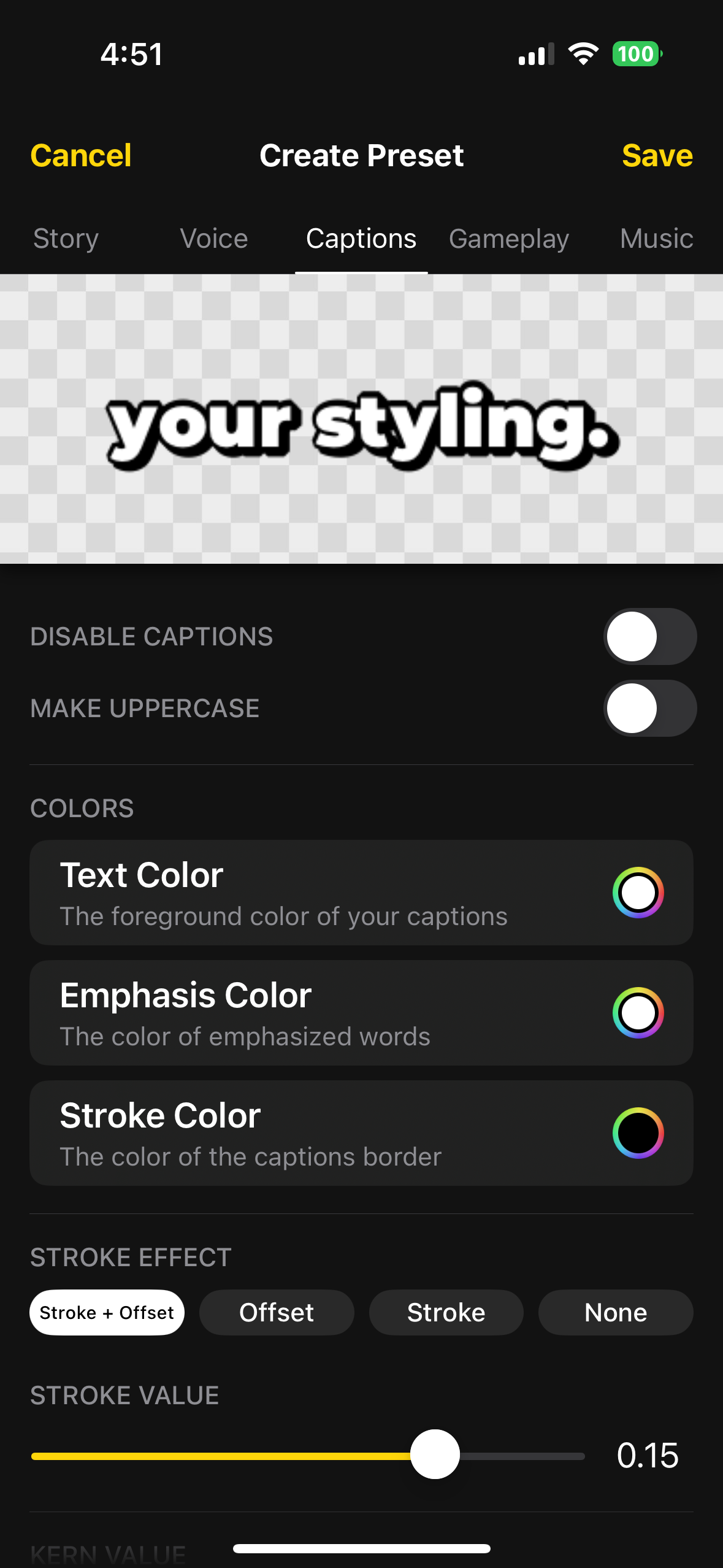Cancel preset creation
Viewport: 723px width, 1568px height.
pyautogui.click(x=81, y=155)
